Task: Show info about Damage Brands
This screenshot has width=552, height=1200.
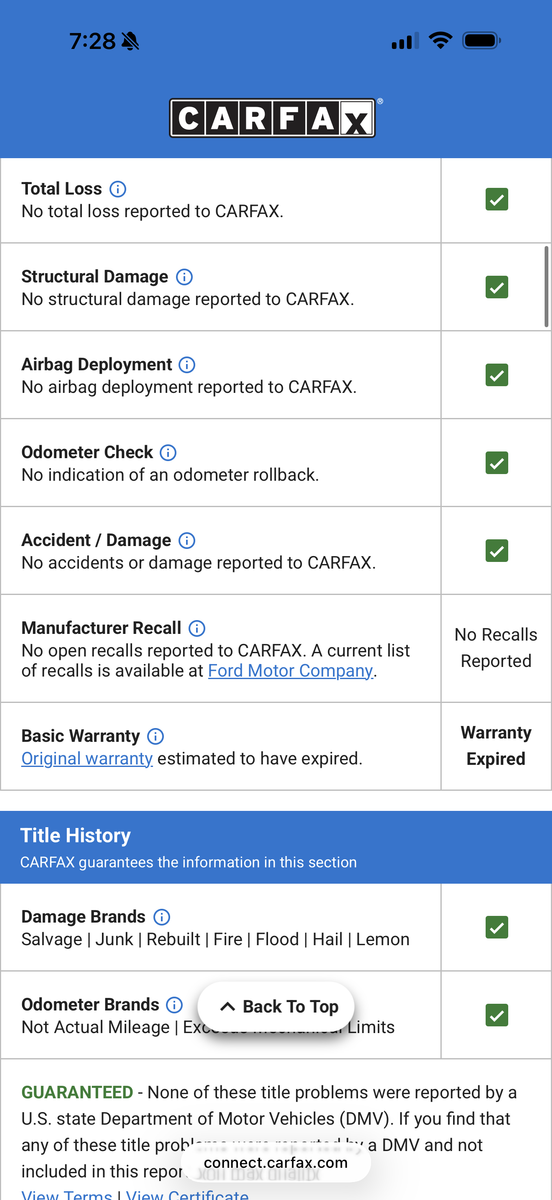Action: (161, 917)
